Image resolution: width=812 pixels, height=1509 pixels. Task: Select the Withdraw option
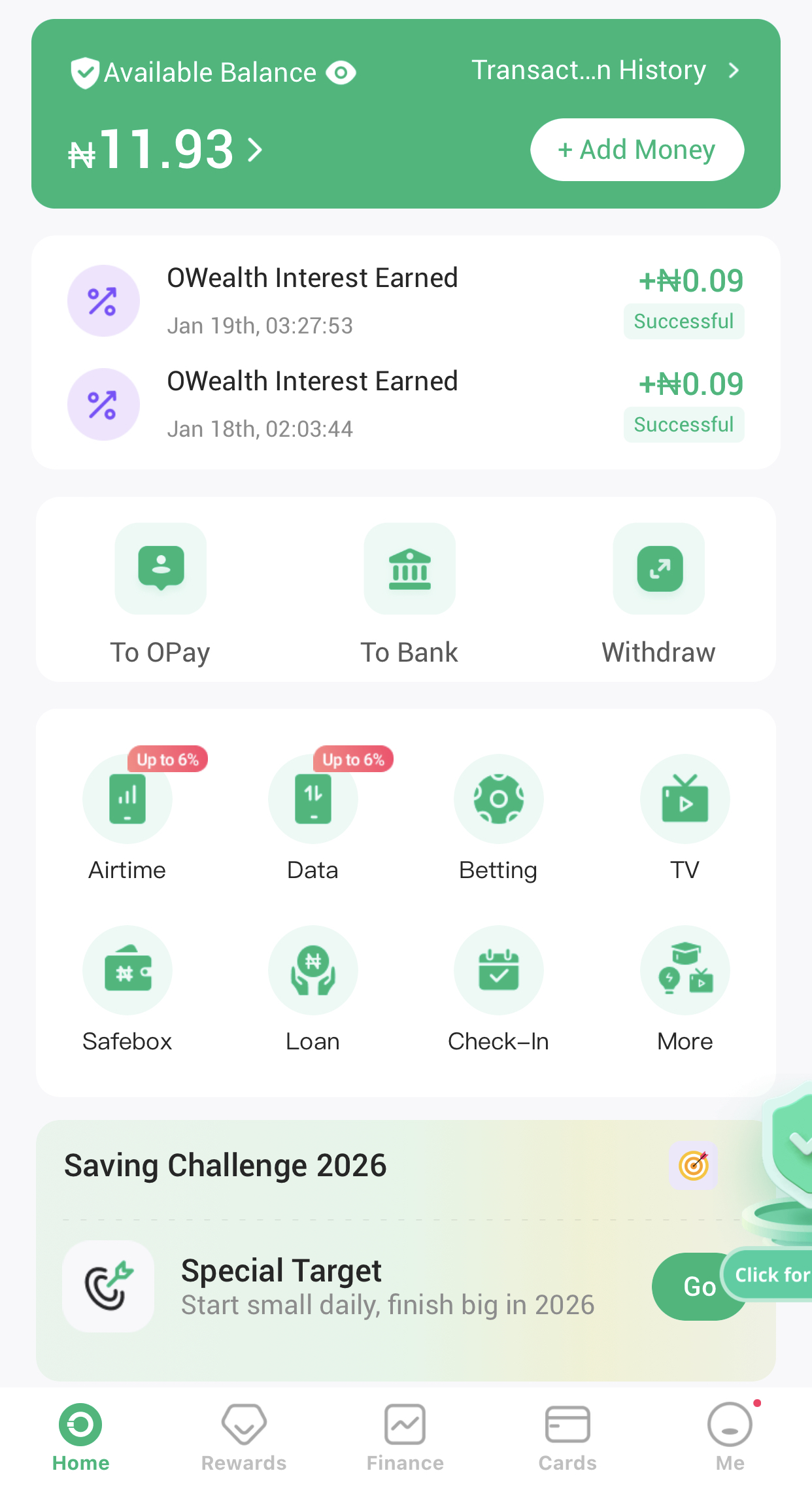(x=658, y=594)
